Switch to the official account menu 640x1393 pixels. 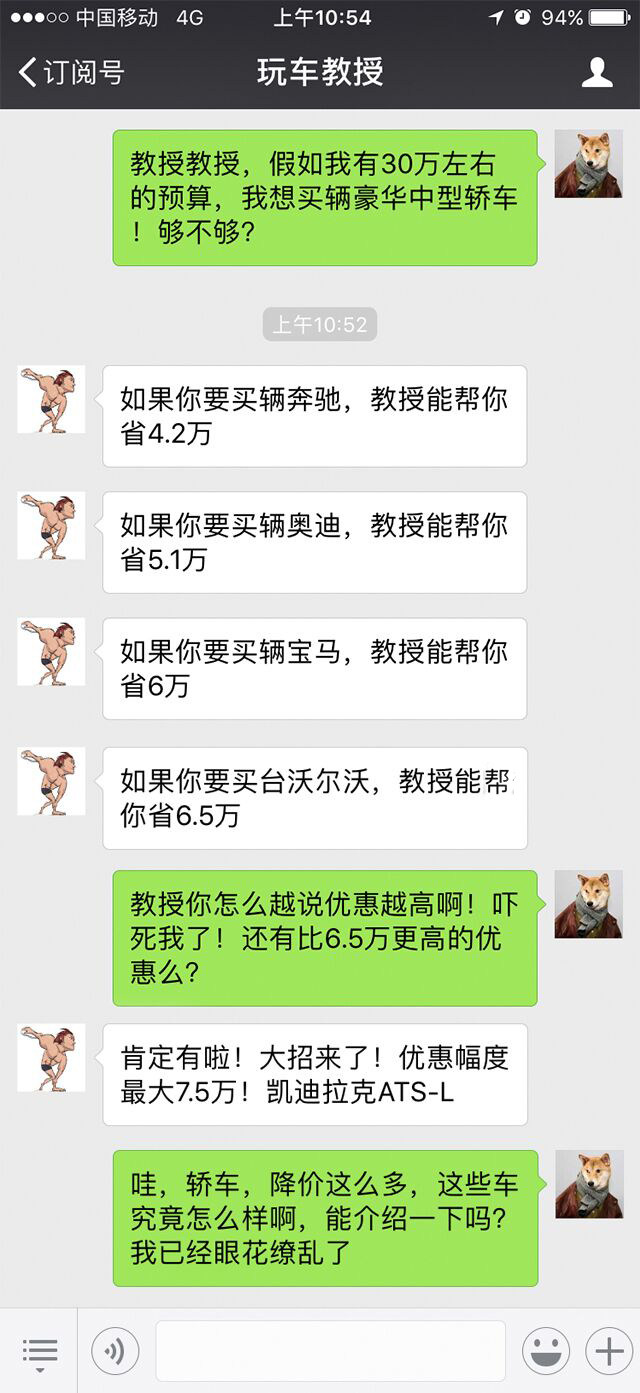[x=39, y=1352]
